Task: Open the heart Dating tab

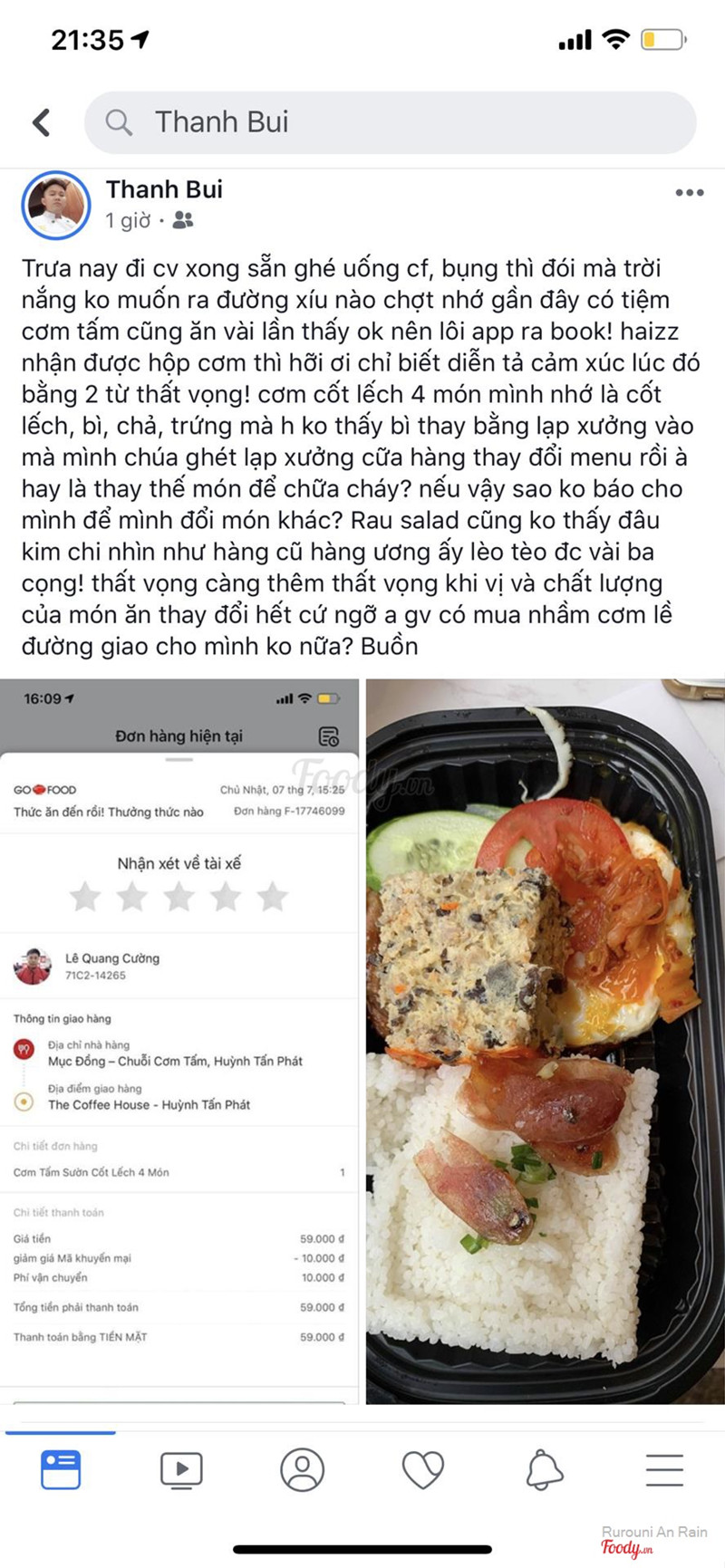Action: coord(422,1469)
